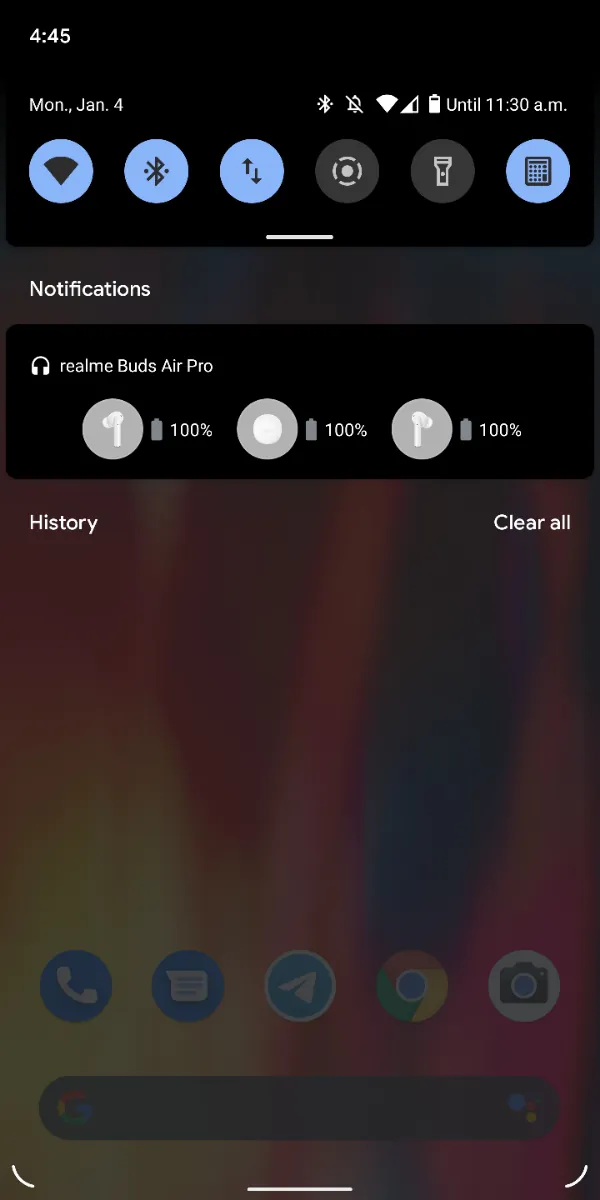Turn on the flashlight
This screenshot has height=1200, width=600.
(442, 172)
